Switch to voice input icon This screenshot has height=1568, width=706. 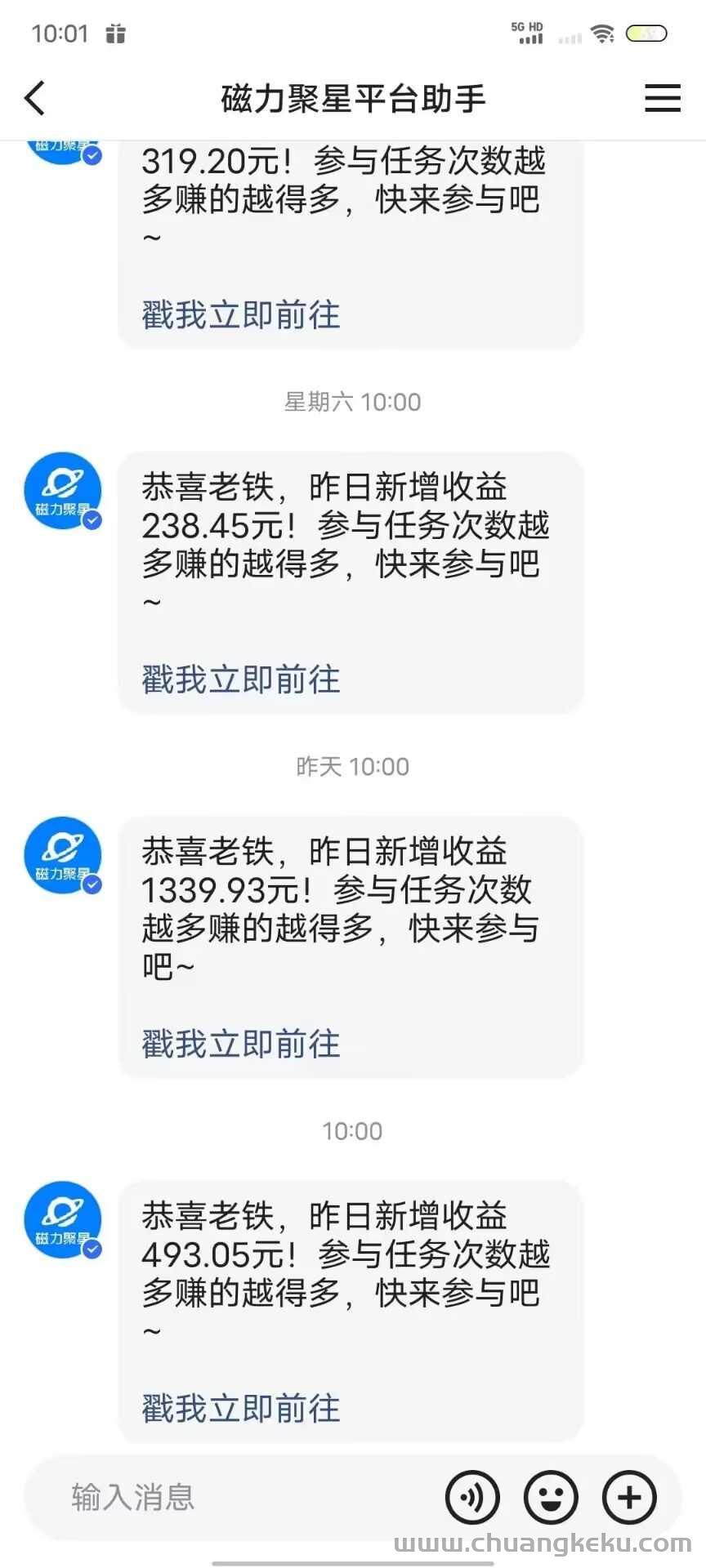tap(472, 1497)
